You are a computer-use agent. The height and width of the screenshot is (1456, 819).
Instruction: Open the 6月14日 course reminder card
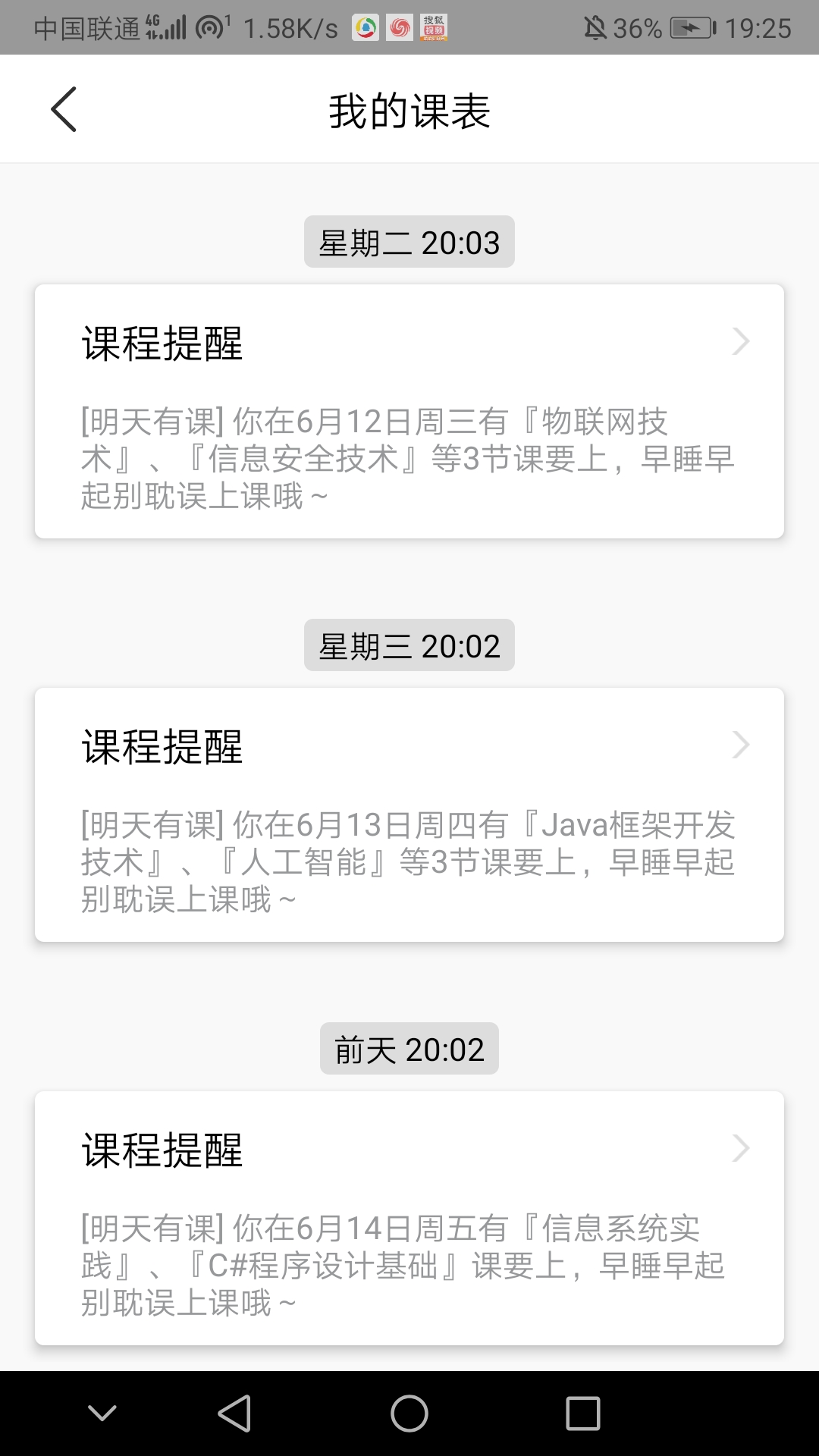click(x=409, y=1218)
